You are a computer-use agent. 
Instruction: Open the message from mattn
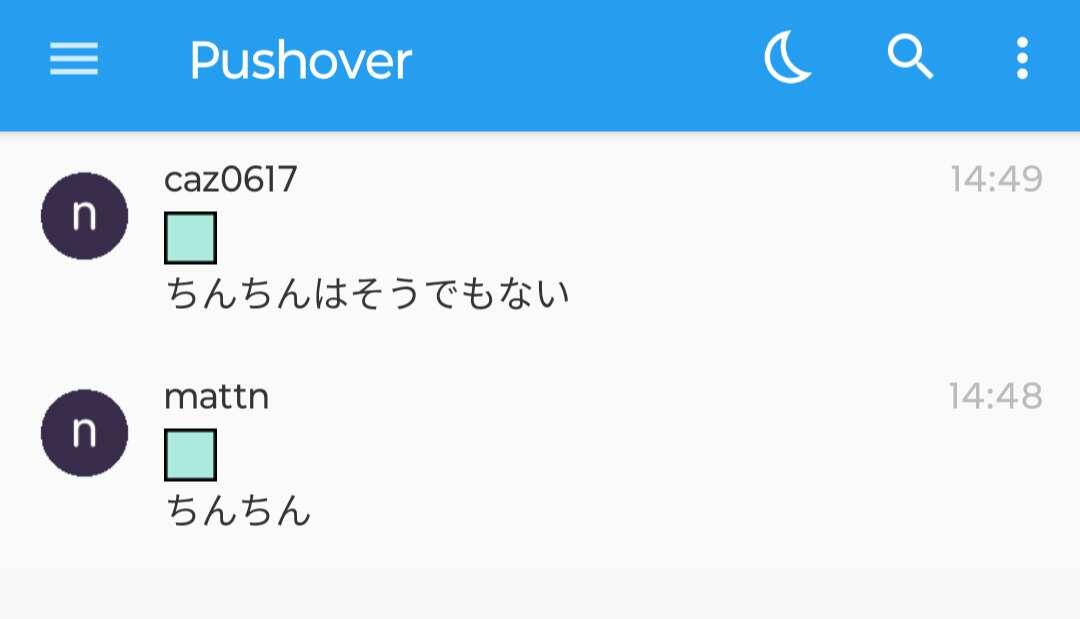(x=540, y=456)
